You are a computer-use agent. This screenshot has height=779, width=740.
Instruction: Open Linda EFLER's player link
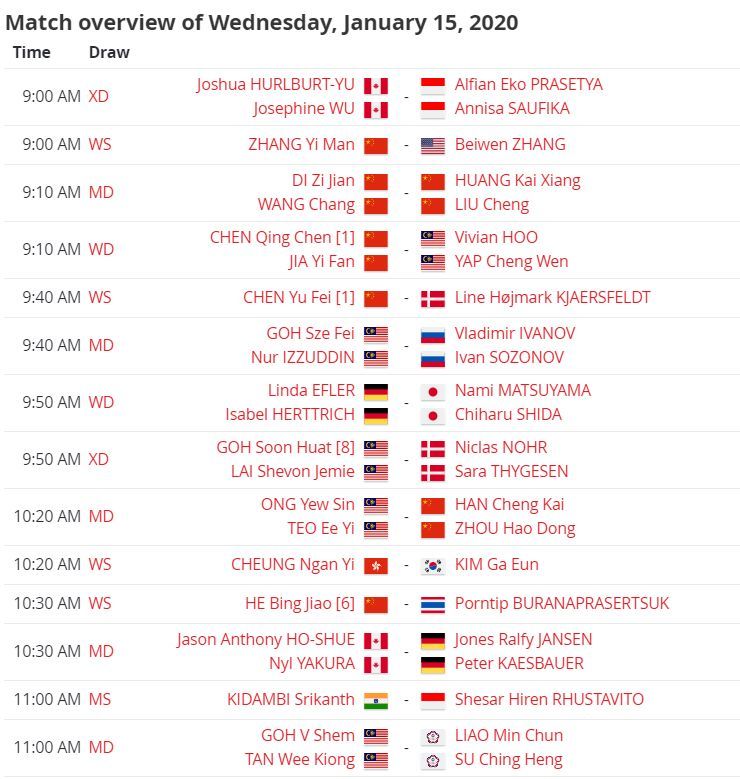[x=311, y=391]
